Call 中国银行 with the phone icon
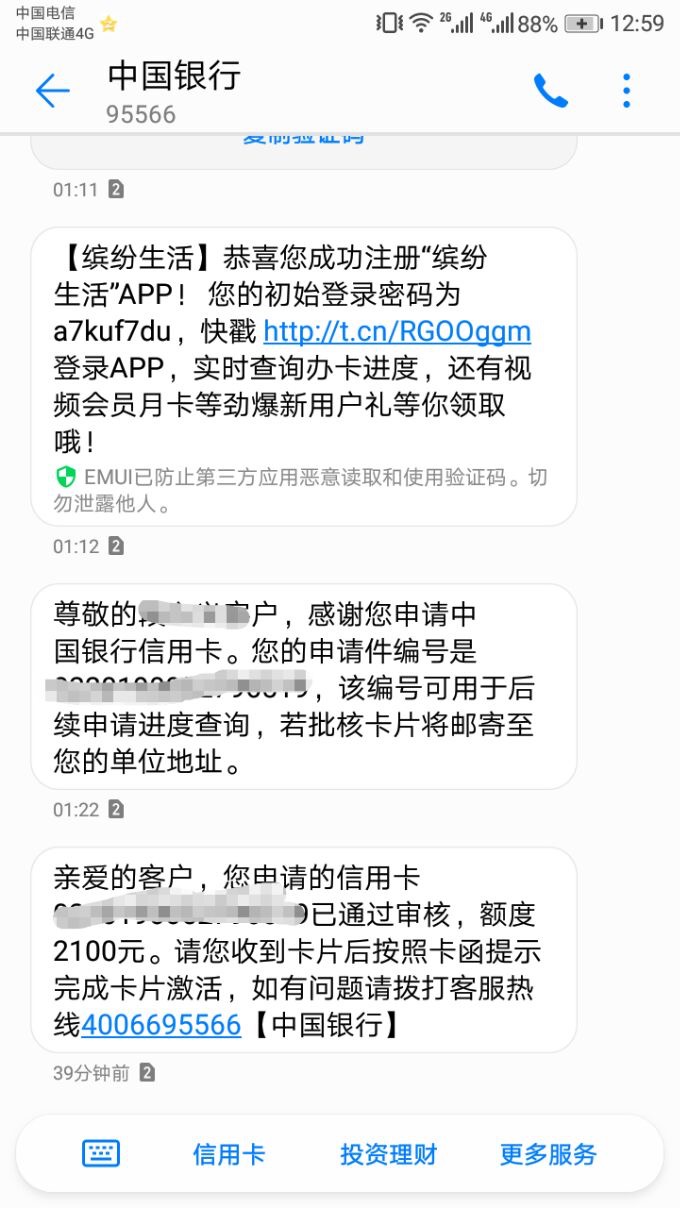The height and width of the screenshot is (1208, 680). 550,92
